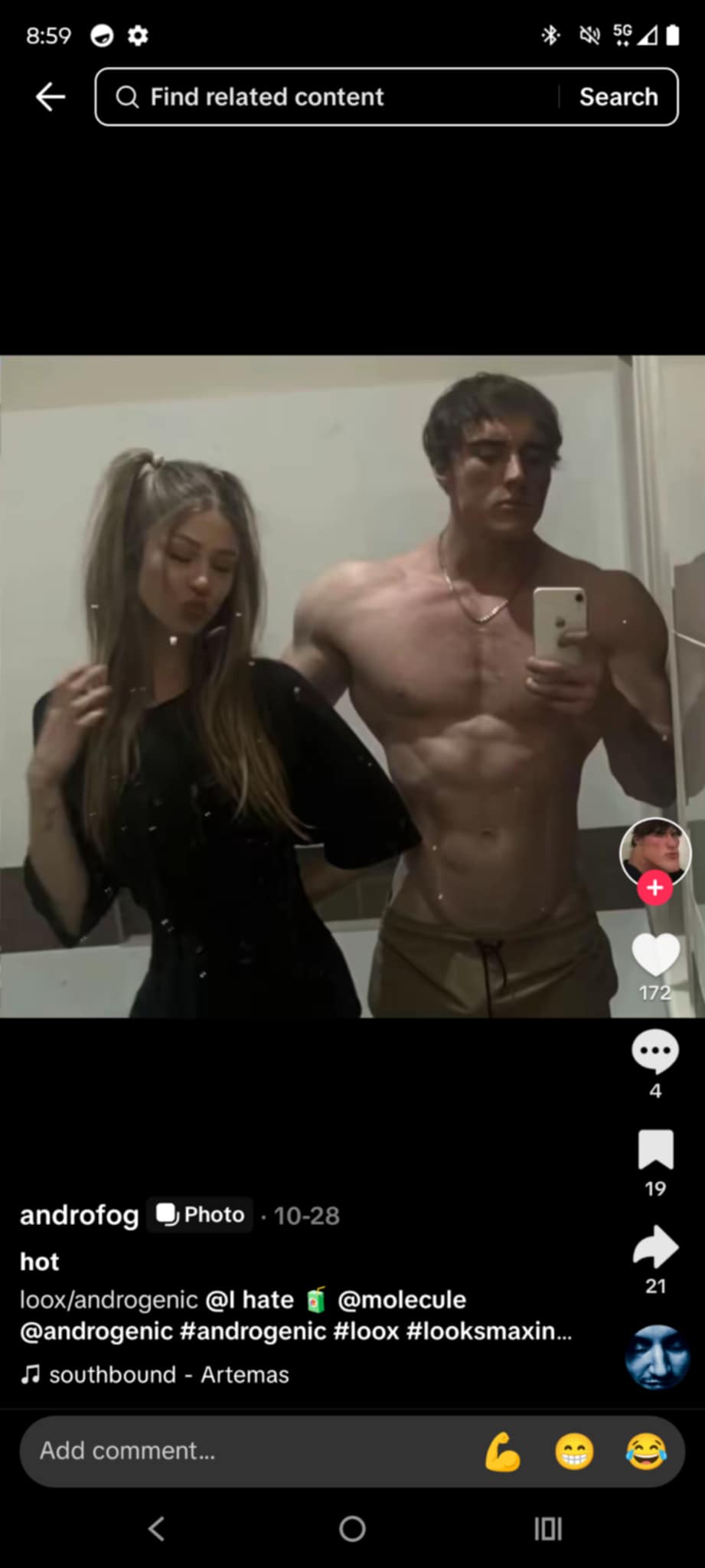This screenshot has width=705, height=1568.
Task: Share this post
Action: [655, 1246]
